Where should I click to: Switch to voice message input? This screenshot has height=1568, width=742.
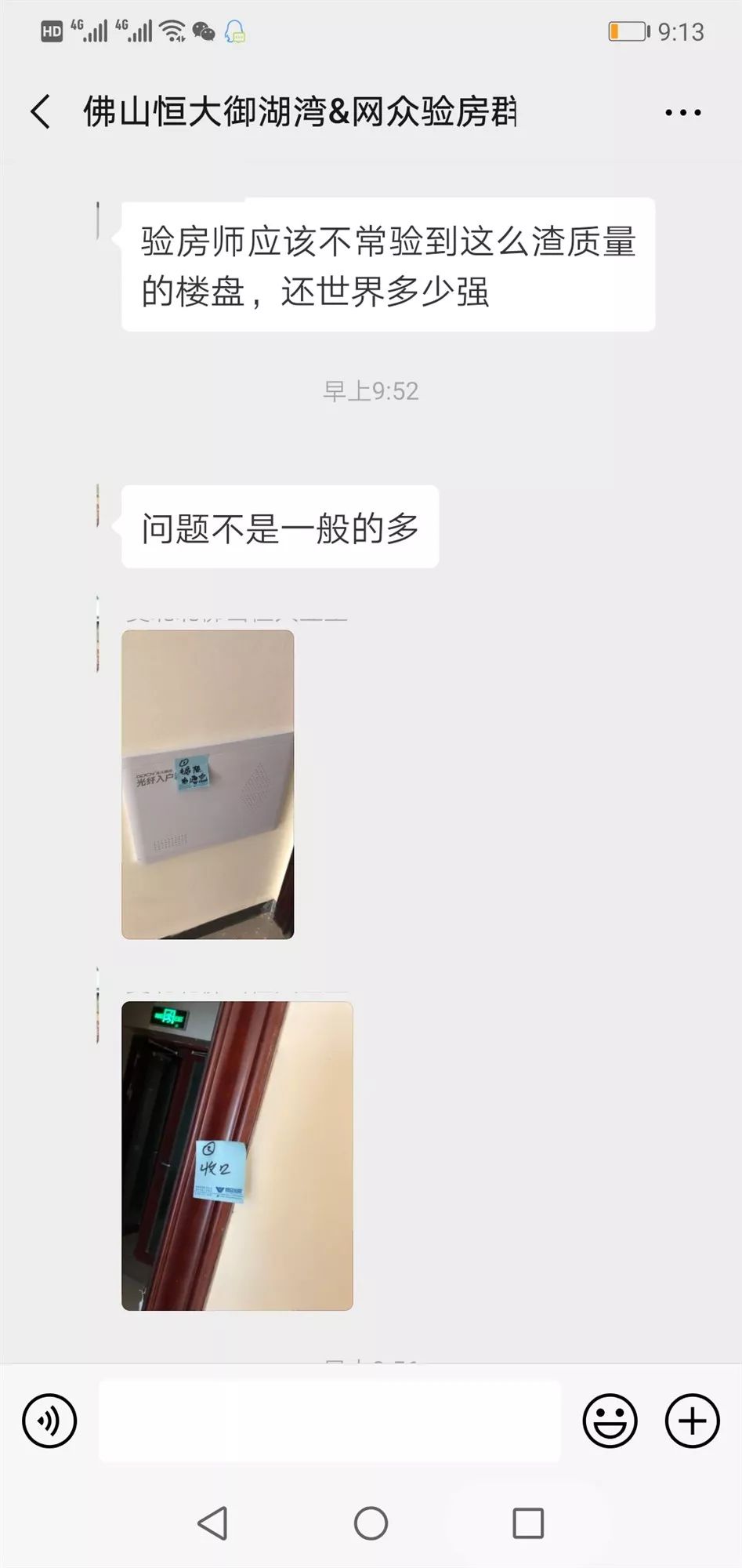(x=49, y=1421)
